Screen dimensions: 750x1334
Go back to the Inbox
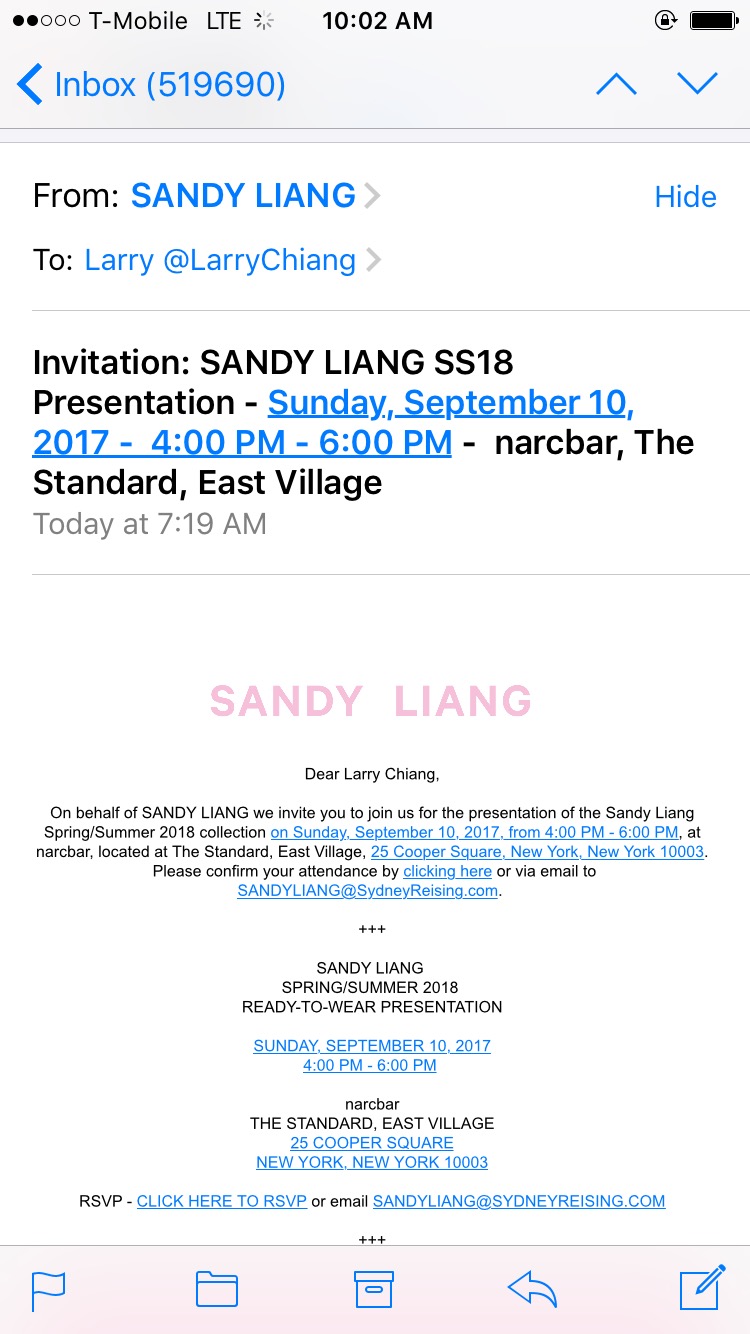point(150,85)
